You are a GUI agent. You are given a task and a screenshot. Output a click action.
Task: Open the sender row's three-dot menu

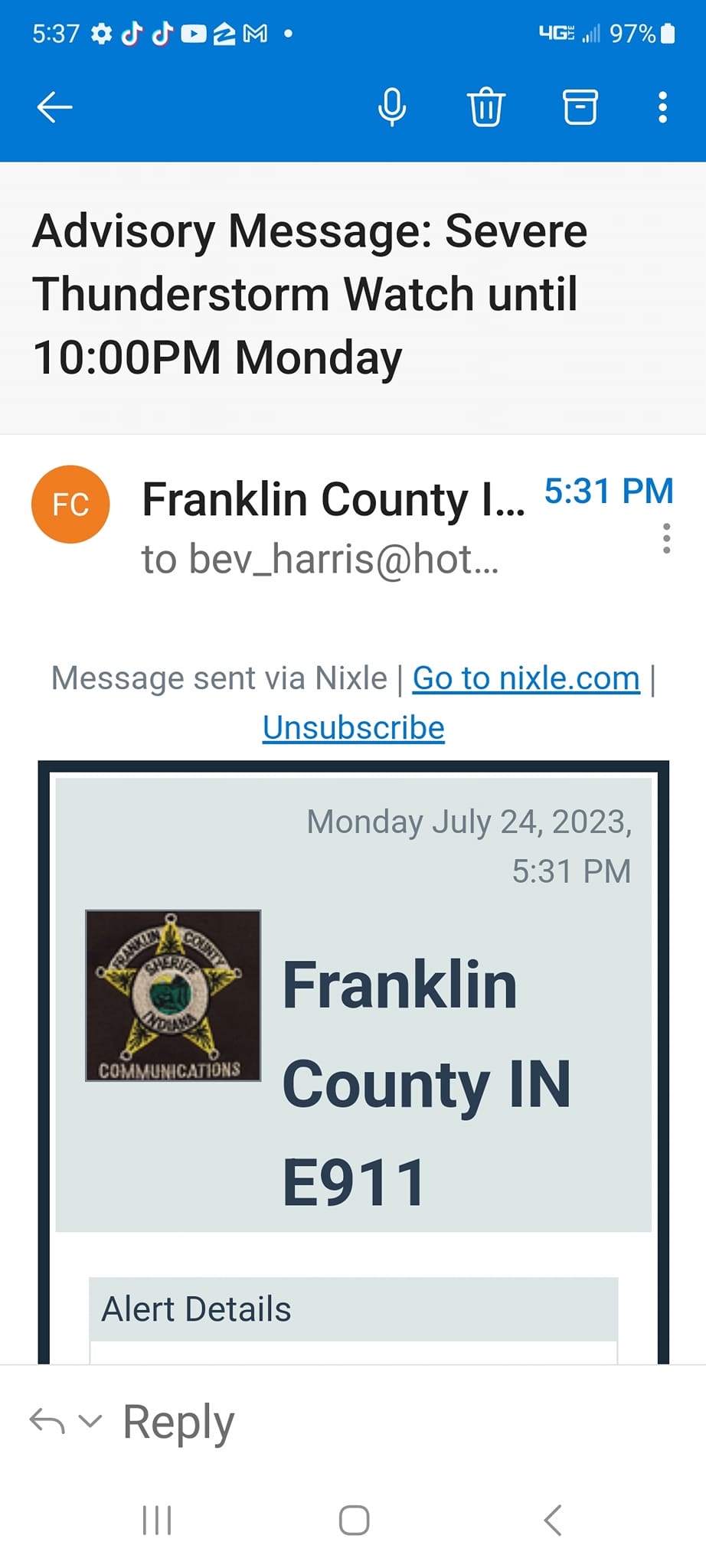[x=666, y=538]
